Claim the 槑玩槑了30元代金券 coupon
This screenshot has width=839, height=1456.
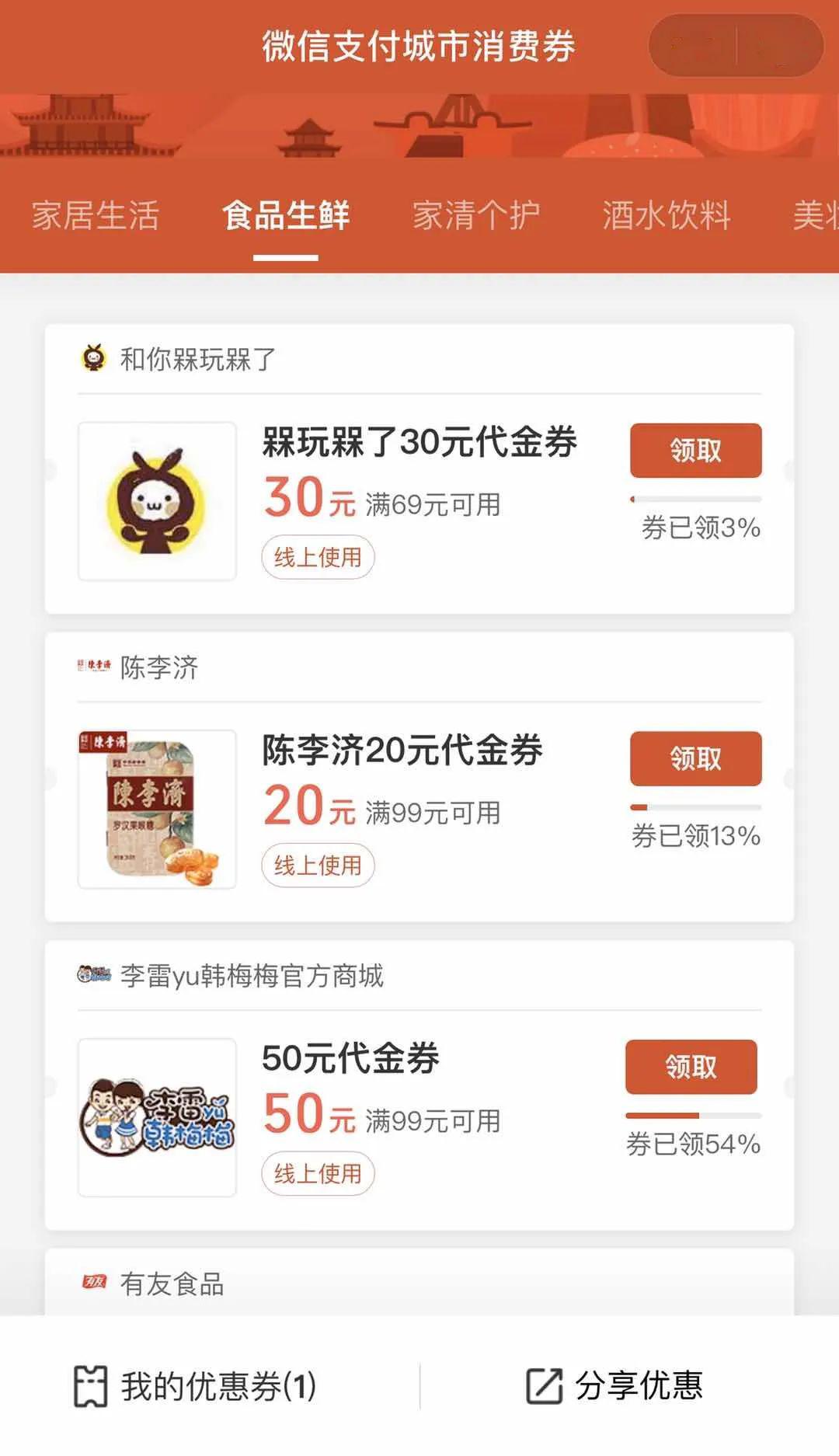click(695, 451)
